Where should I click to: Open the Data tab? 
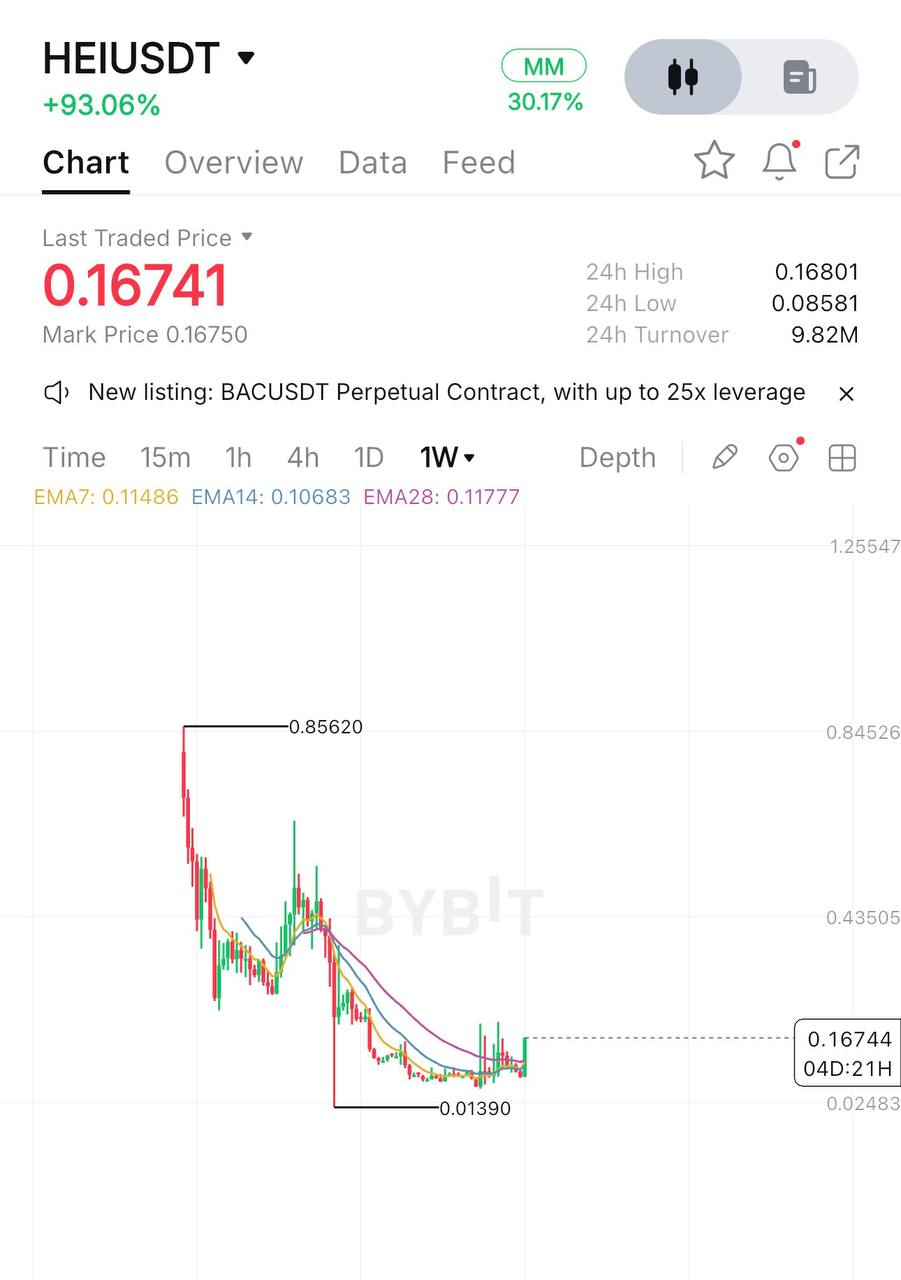(x=372, y=162)
